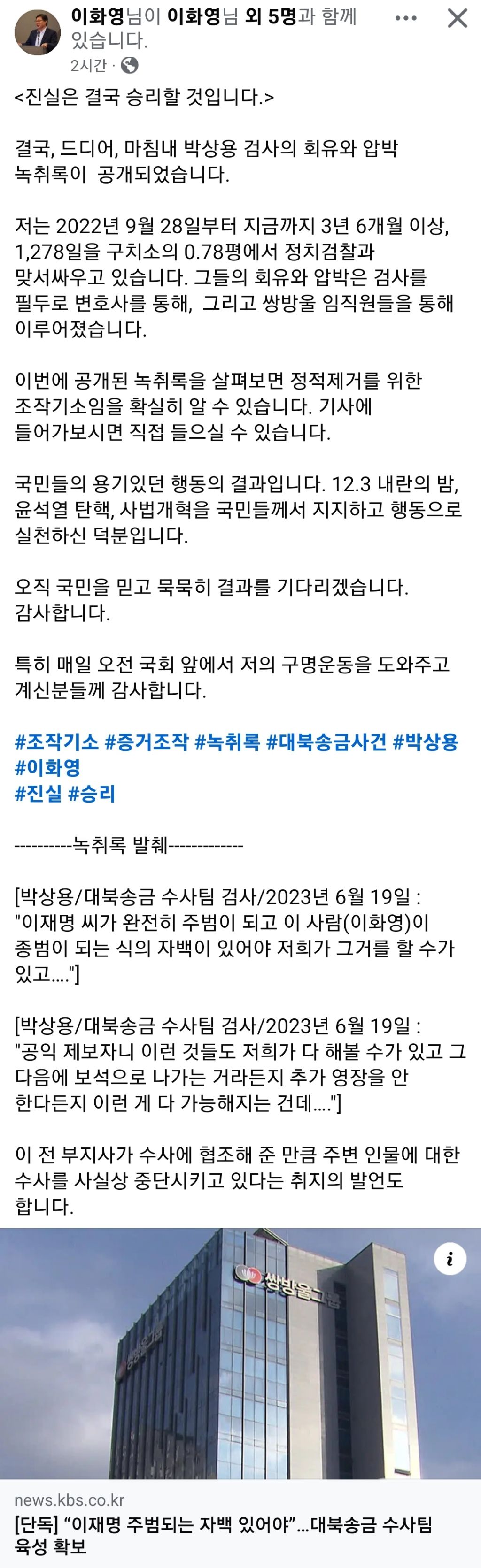The image size is (481, 1568).
Task: Show link info via the i icon
Action: coord(450,1258)
